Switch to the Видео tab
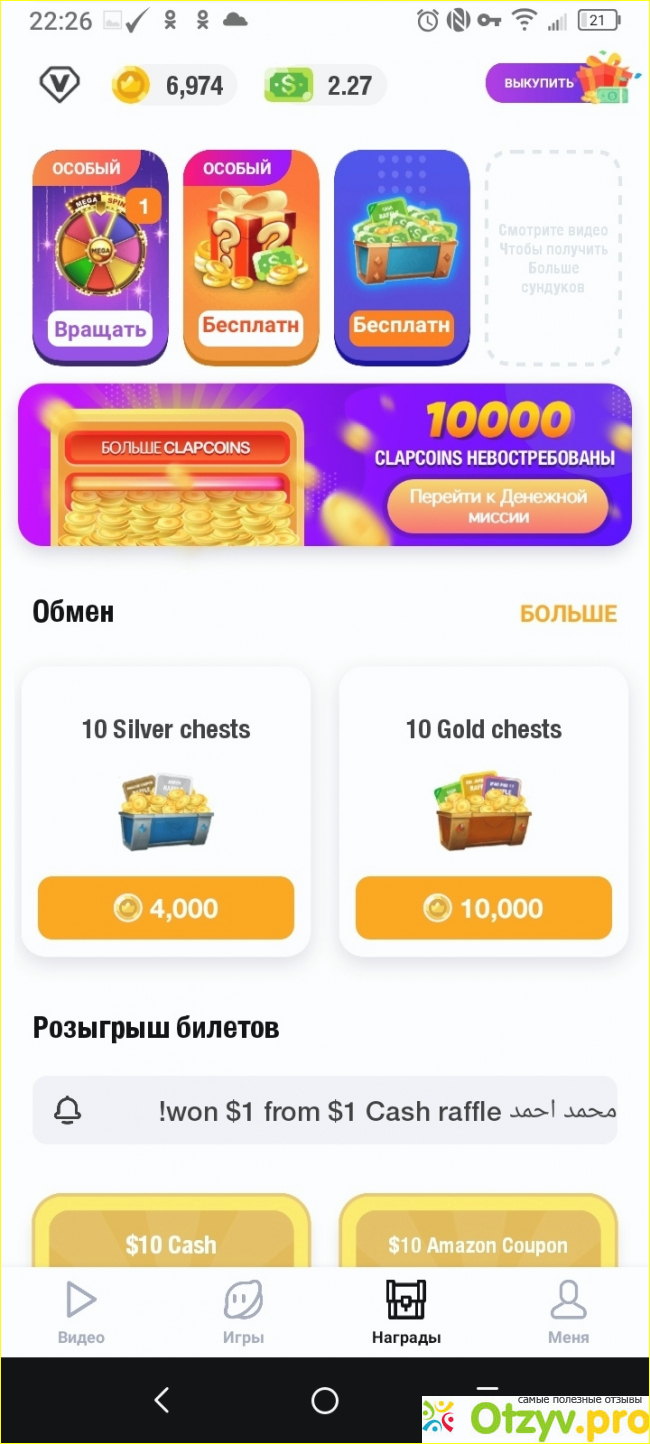Viewport: 650px width, 1444px height. [x=80, y=1312]
